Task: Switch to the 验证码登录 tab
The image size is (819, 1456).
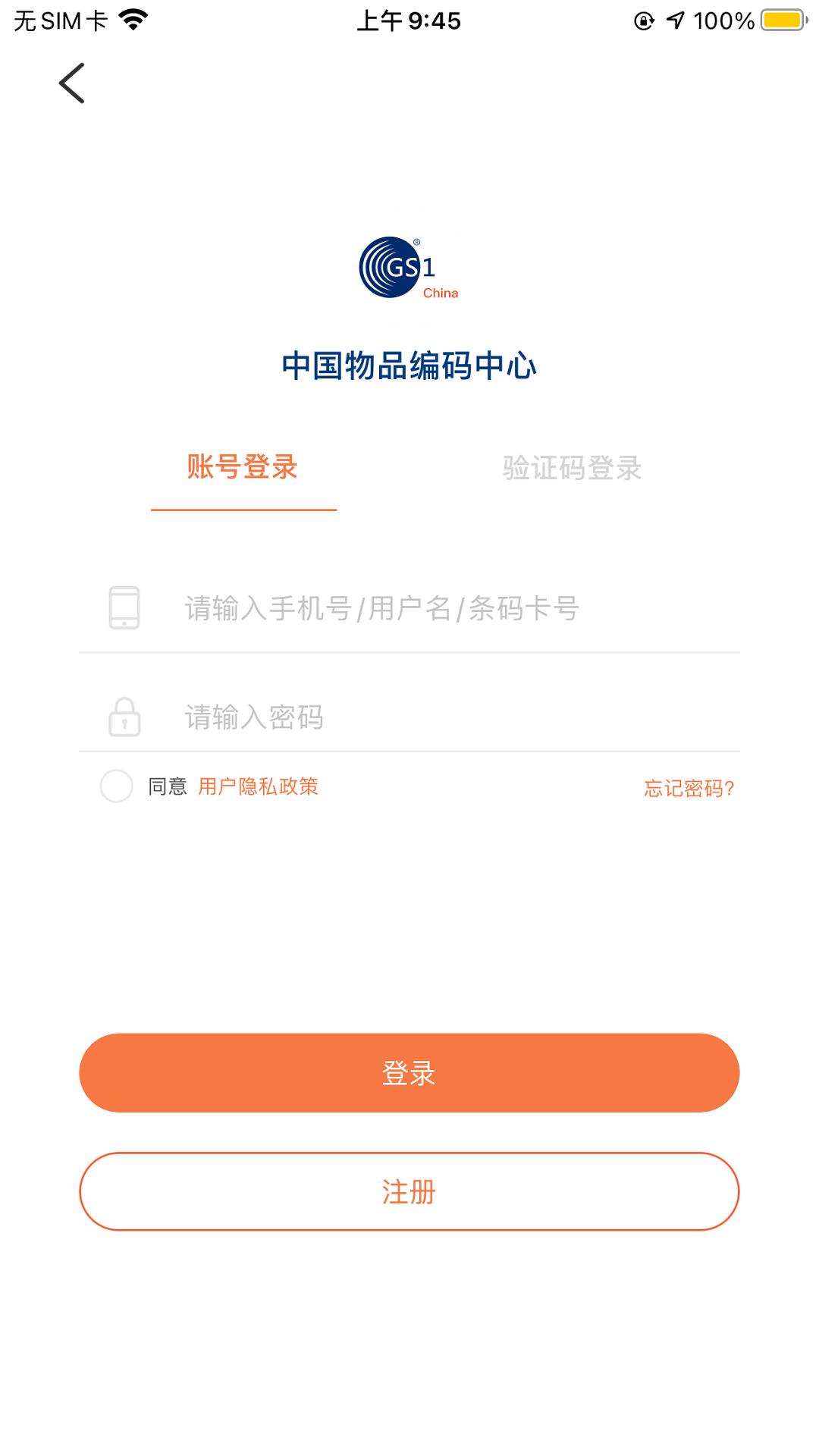Action: click(x=573, y=468)
